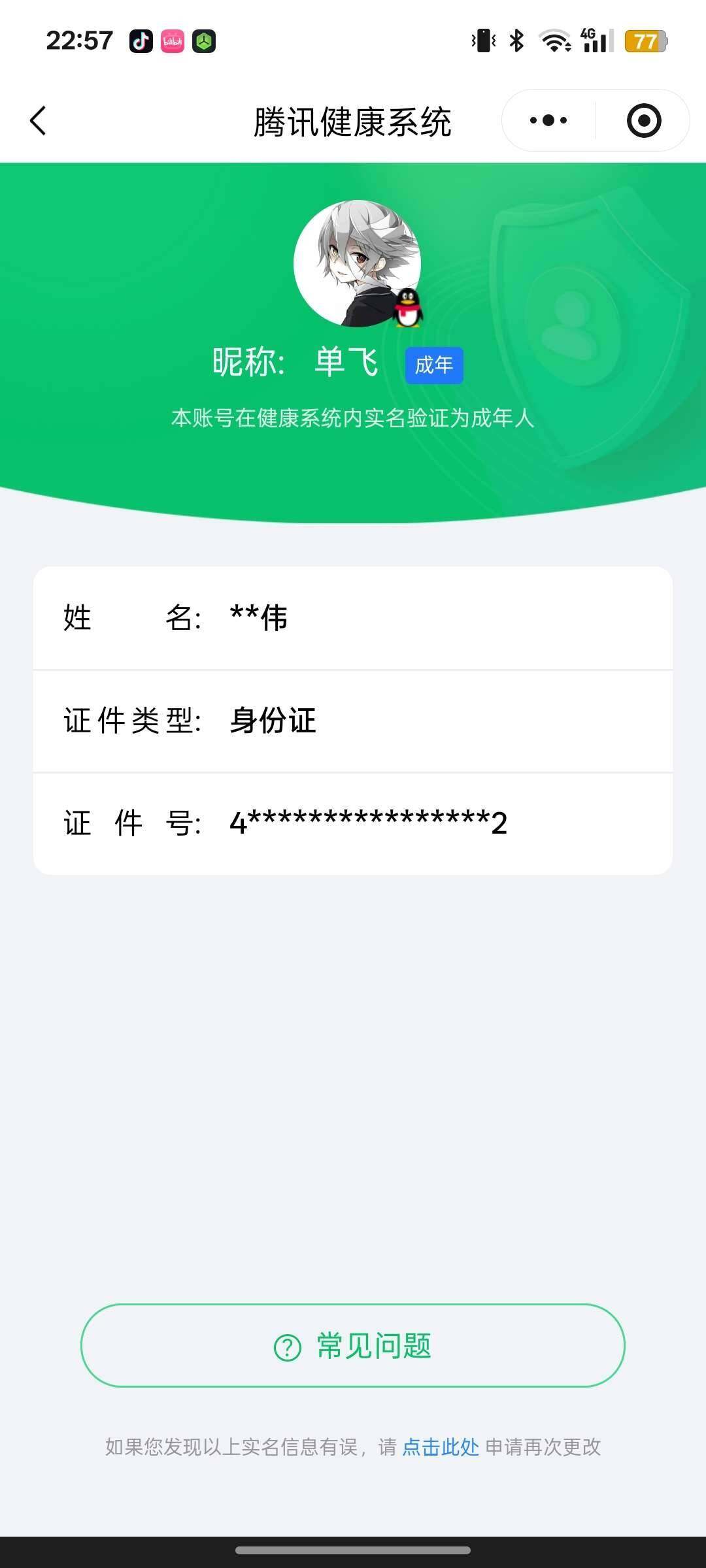Tap the back arrow at top left

tap(37, 121)
